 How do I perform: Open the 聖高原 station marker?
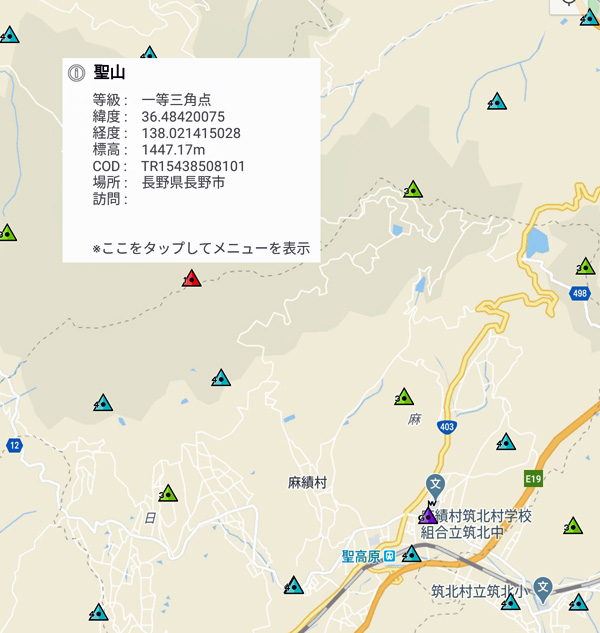pyautogui.click(x=389, y=555)
